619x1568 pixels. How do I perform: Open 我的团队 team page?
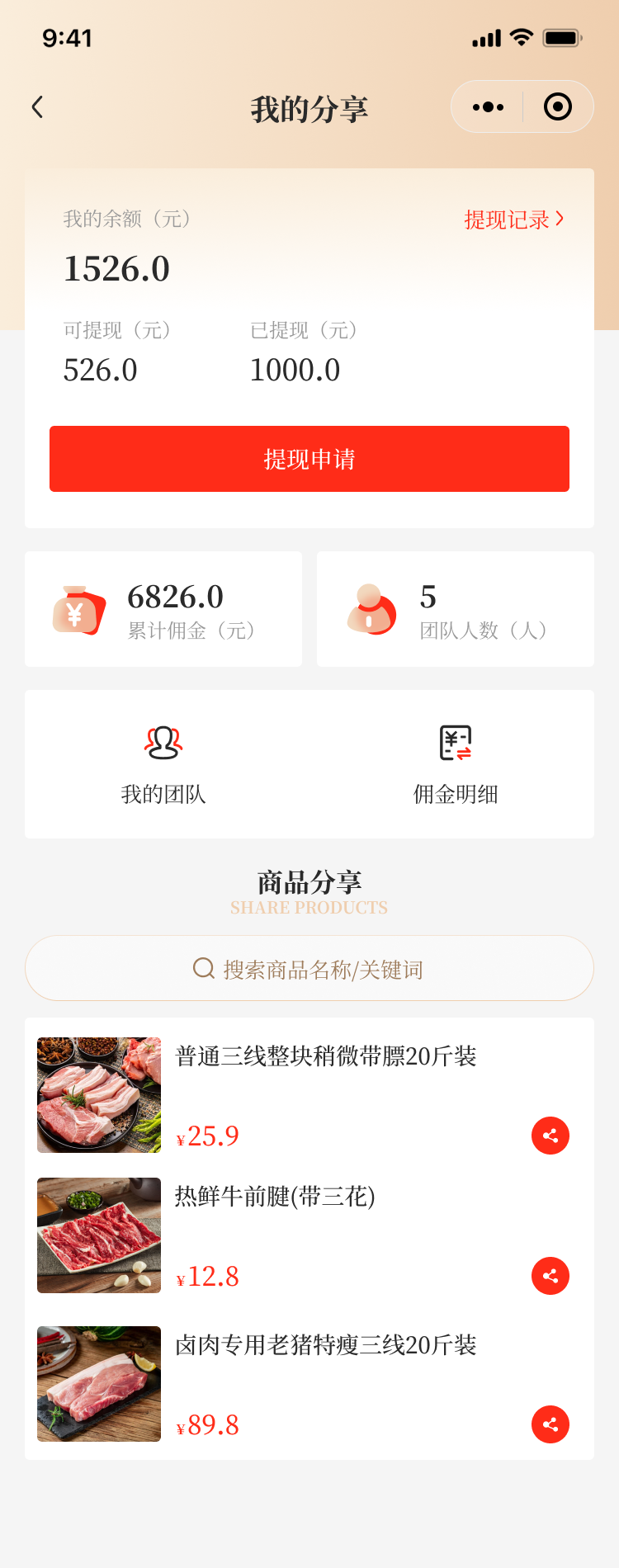tap(163, 764)
